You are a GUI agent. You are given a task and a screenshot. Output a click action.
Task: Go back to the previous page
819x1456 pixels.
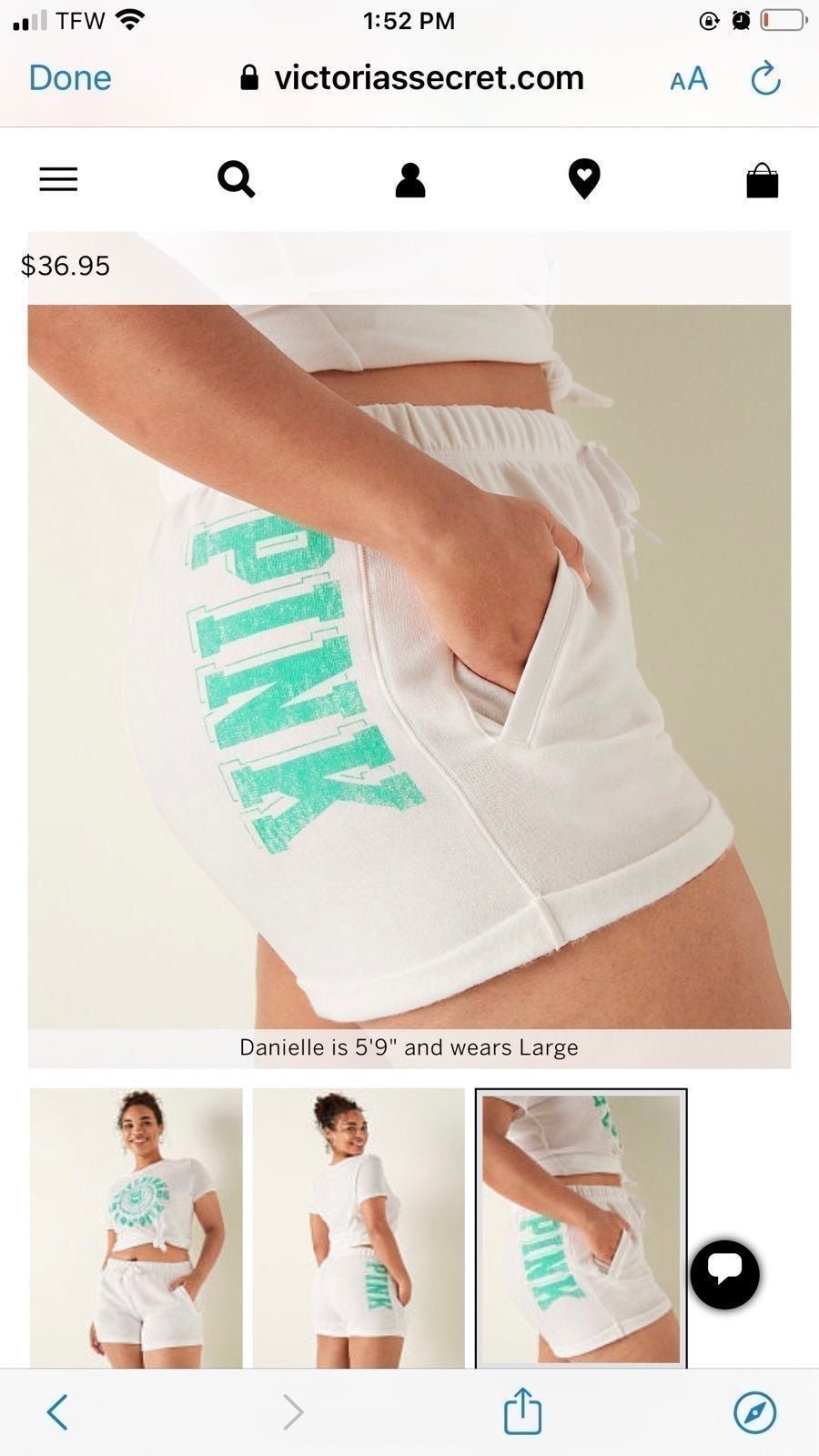click(x=57, y=1412)
